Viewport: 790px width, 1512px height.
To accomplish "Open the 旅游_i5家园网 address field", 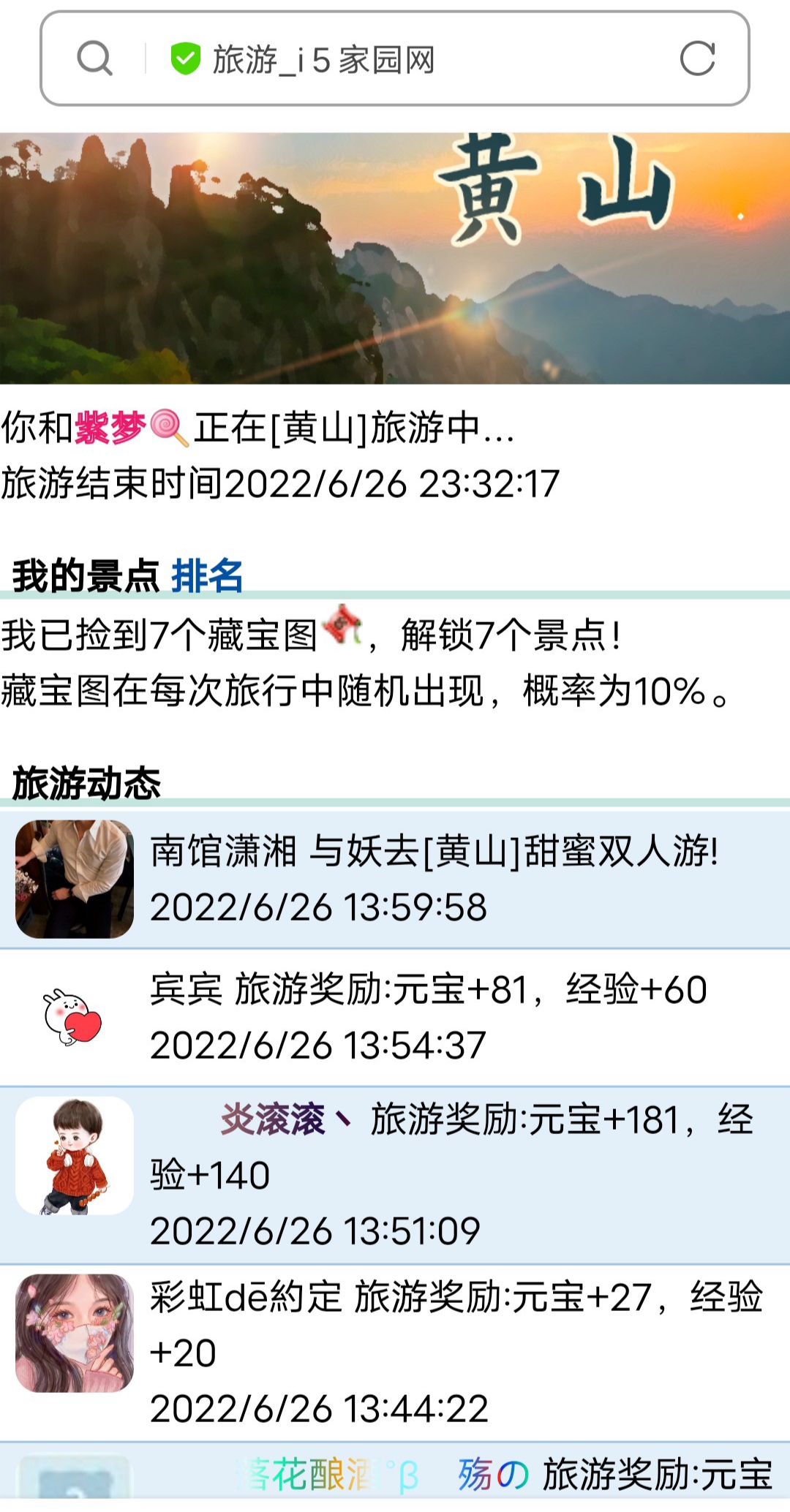I will tap(410, 59).
